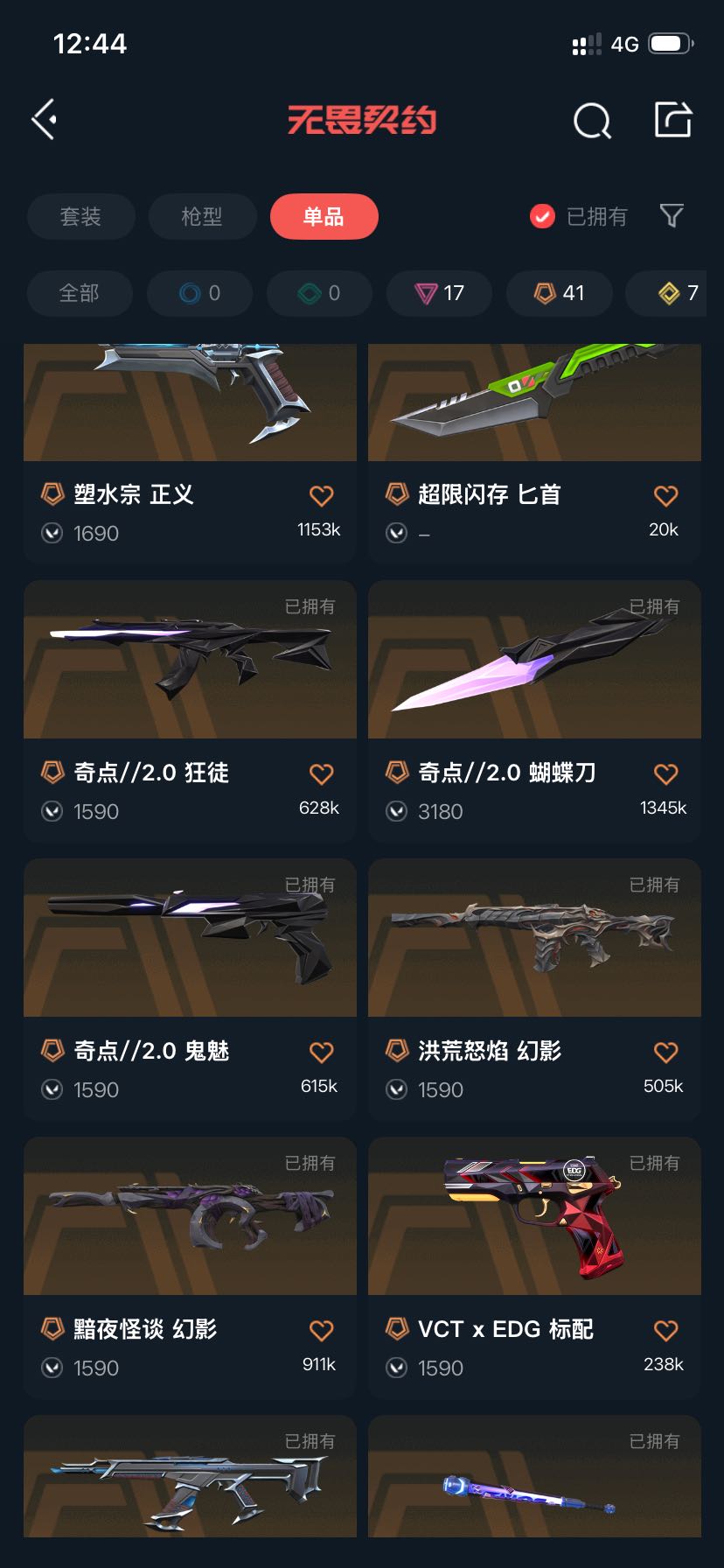Filter by the rarity chip showing 41
The height and width of the screenshot is (1568, 724).
point(560,293)
